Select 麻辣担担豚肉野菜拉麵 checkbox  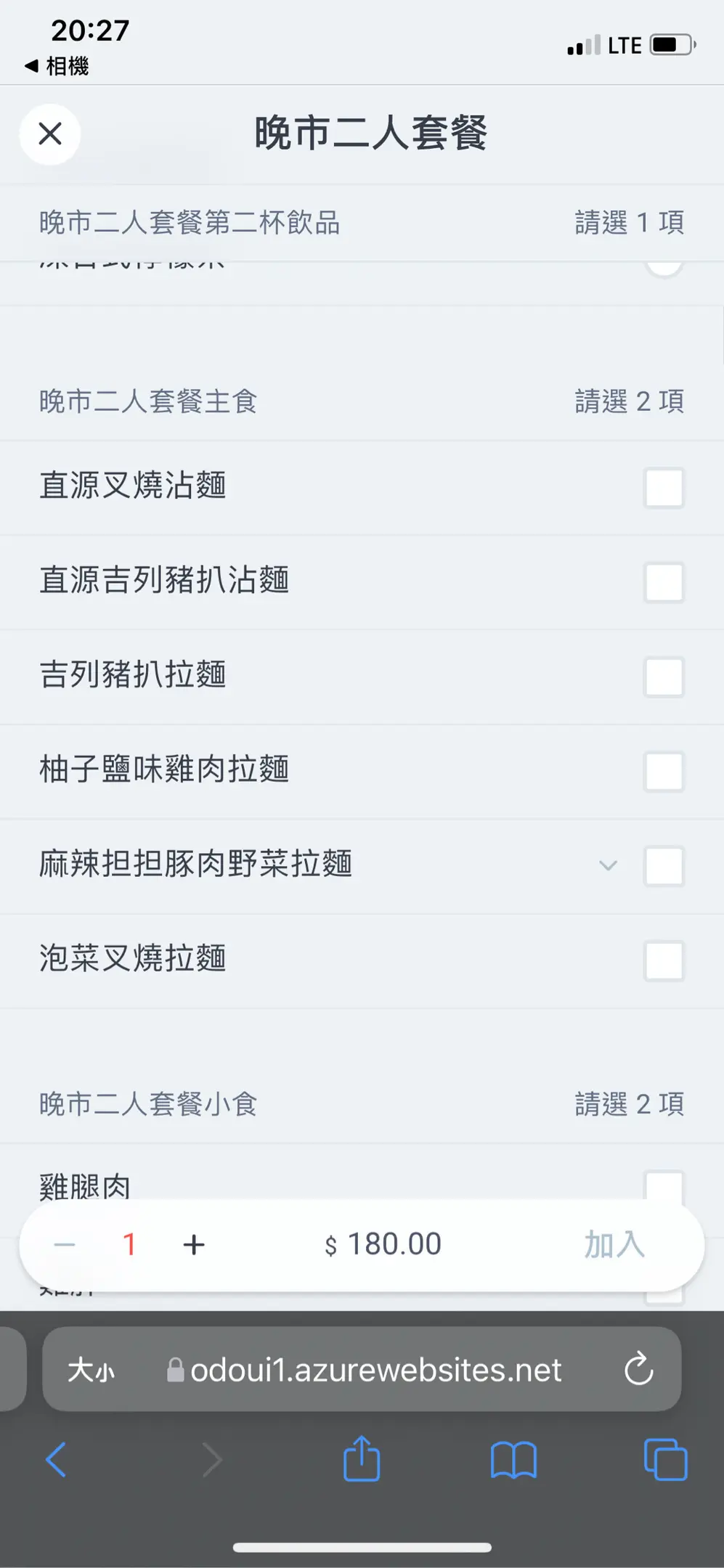(664, 866)
